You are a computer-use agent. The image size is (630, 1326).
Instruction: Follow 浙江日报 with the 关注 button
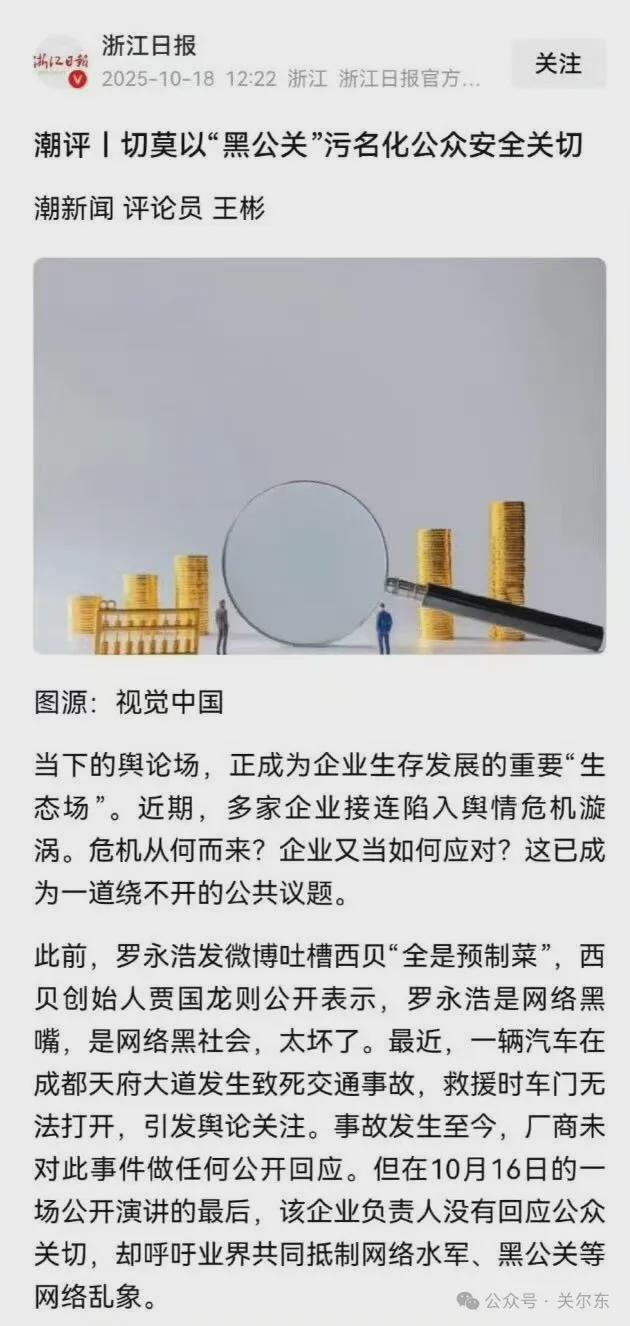point(558,63)
